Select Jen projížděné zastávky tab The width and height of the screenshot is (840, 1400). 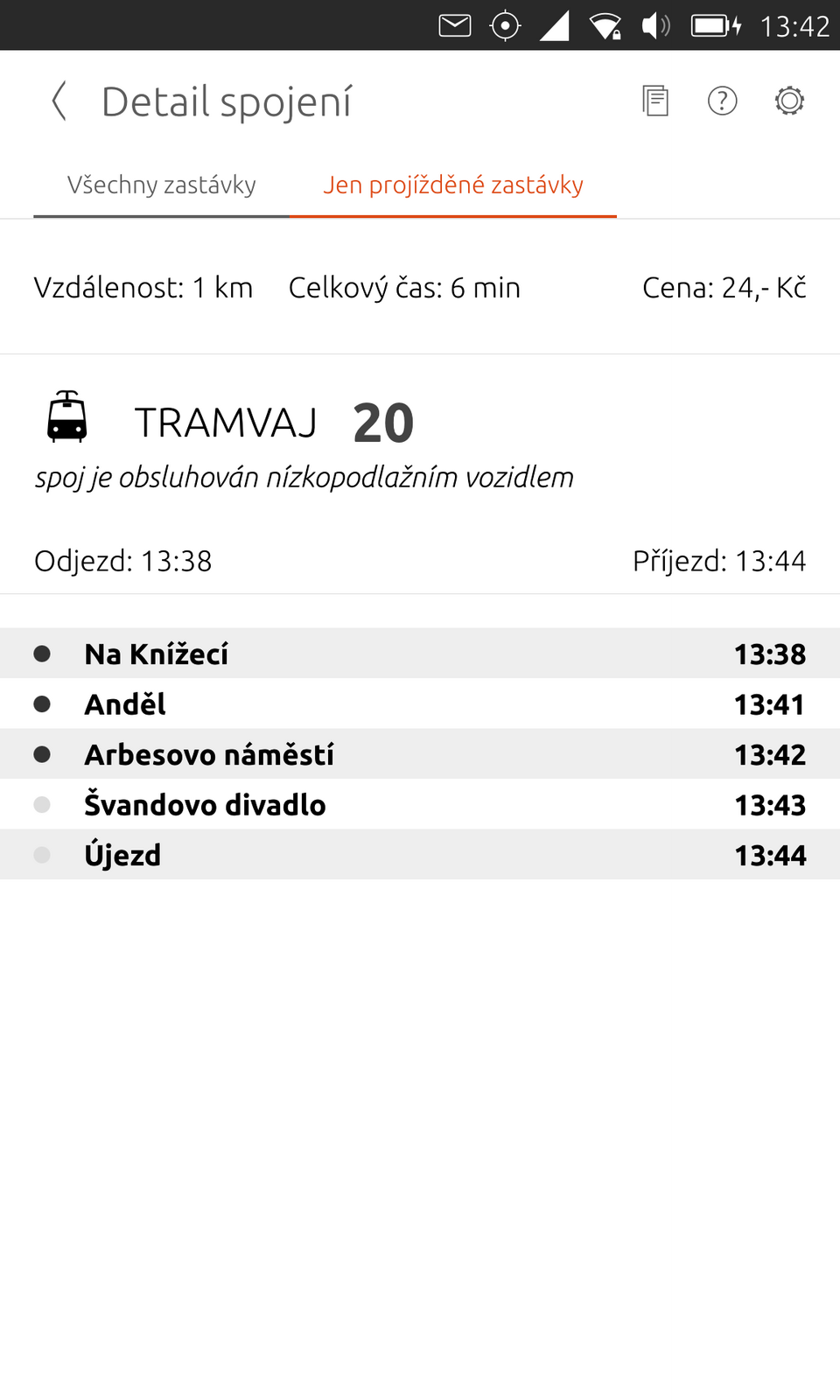tap(452, 185)
